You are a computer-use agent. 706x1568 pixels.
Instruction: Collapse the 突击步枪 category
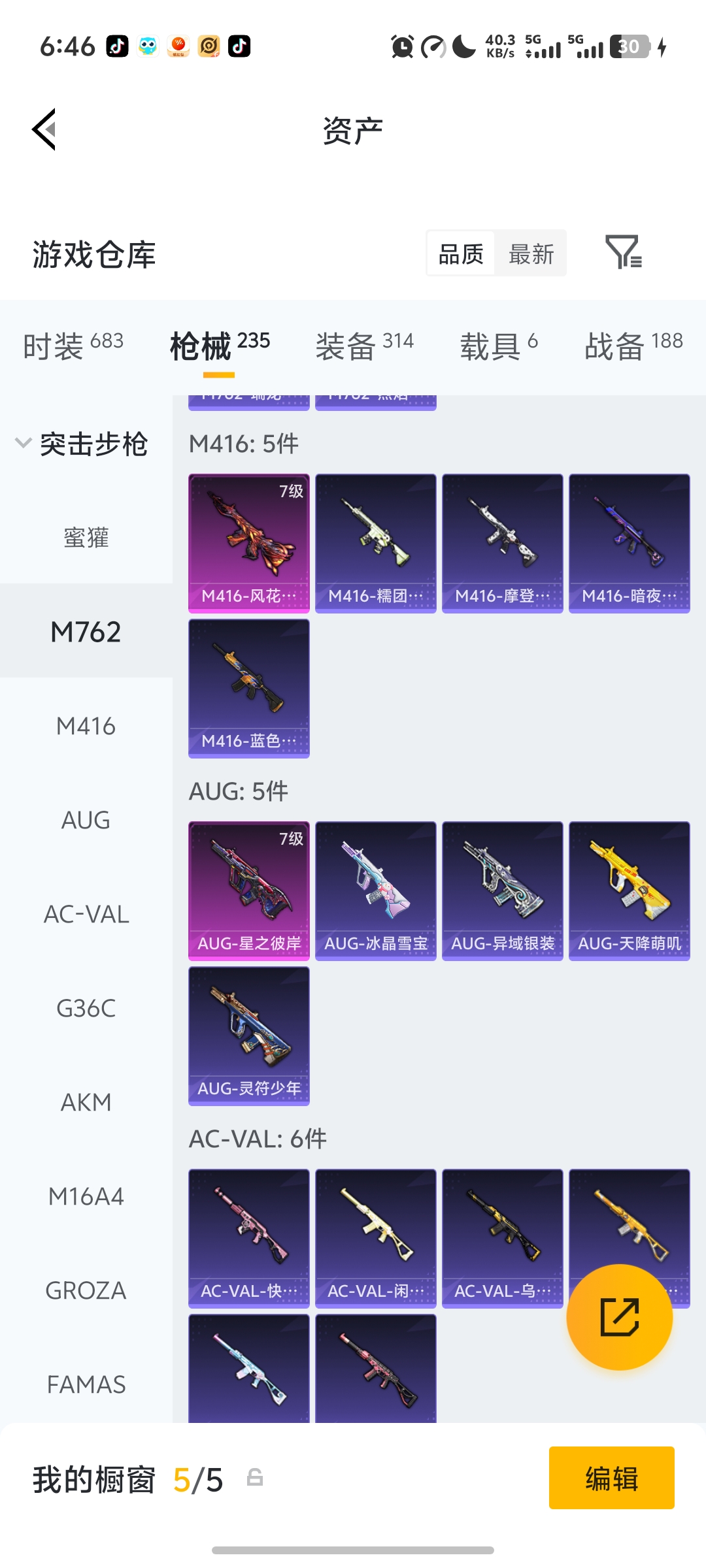[82, 444]
